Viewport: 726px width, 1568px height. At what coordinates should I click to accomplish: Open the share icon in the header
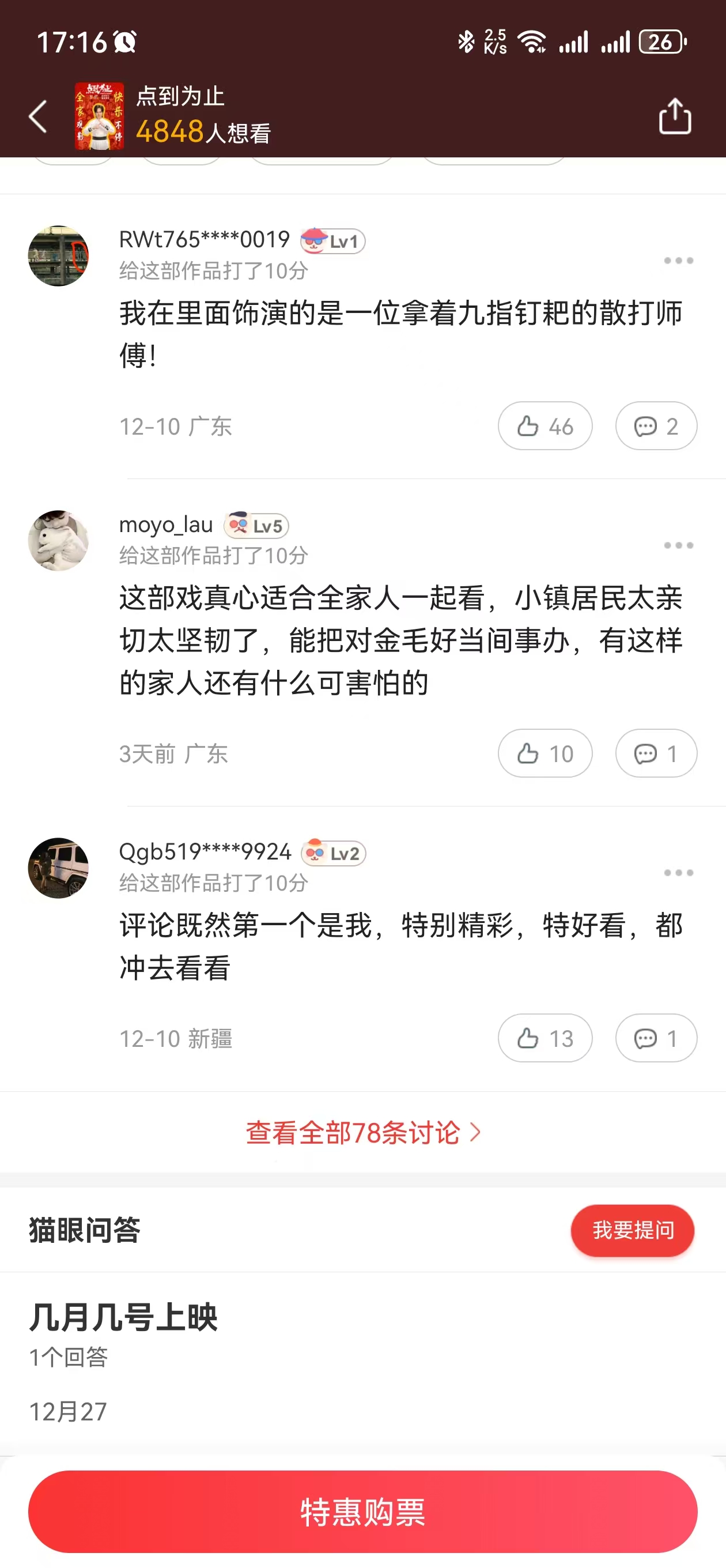tap(674, 116)
